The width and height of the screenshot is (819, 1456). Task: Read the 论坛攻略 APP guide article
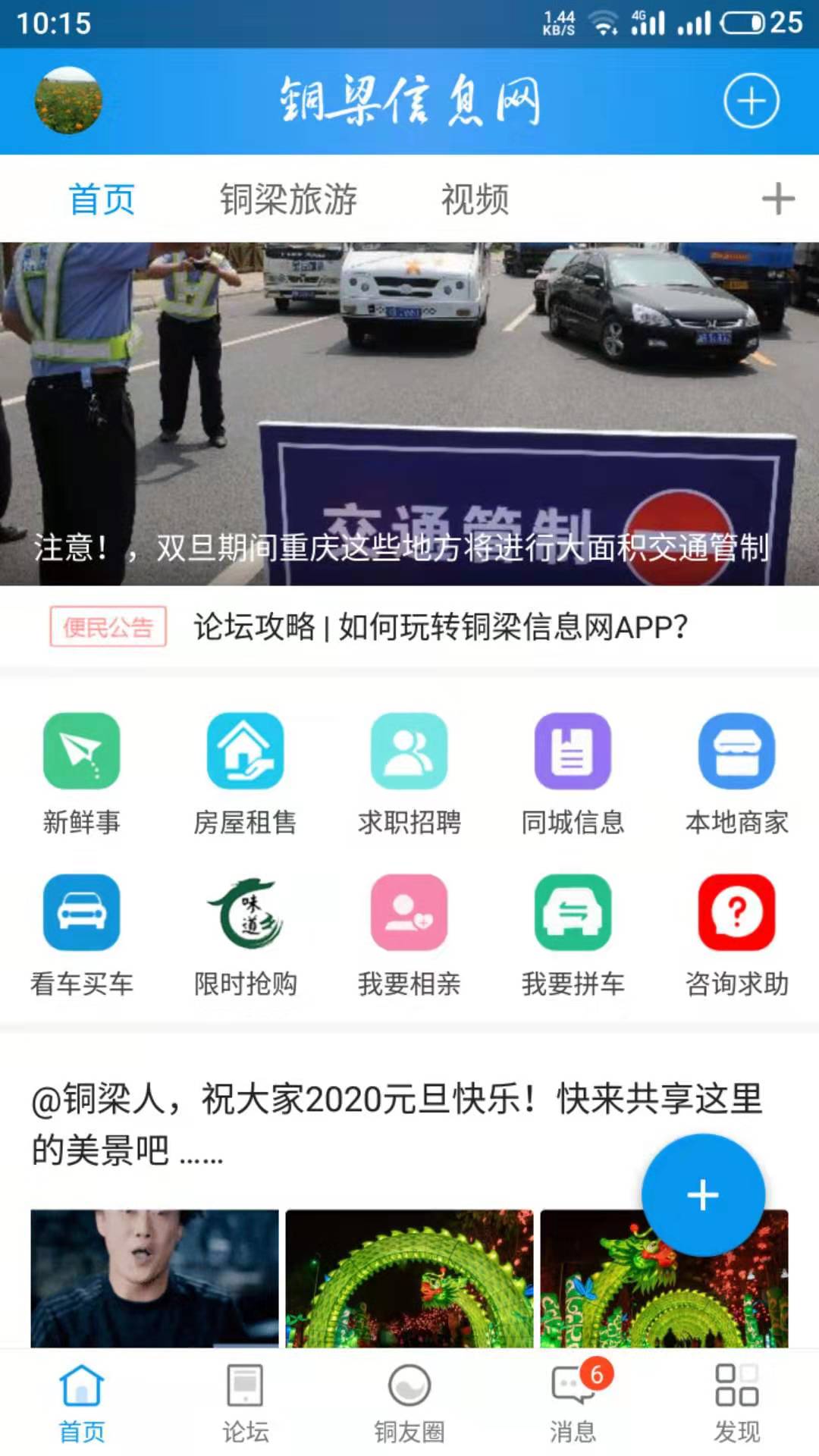(440, 626)
